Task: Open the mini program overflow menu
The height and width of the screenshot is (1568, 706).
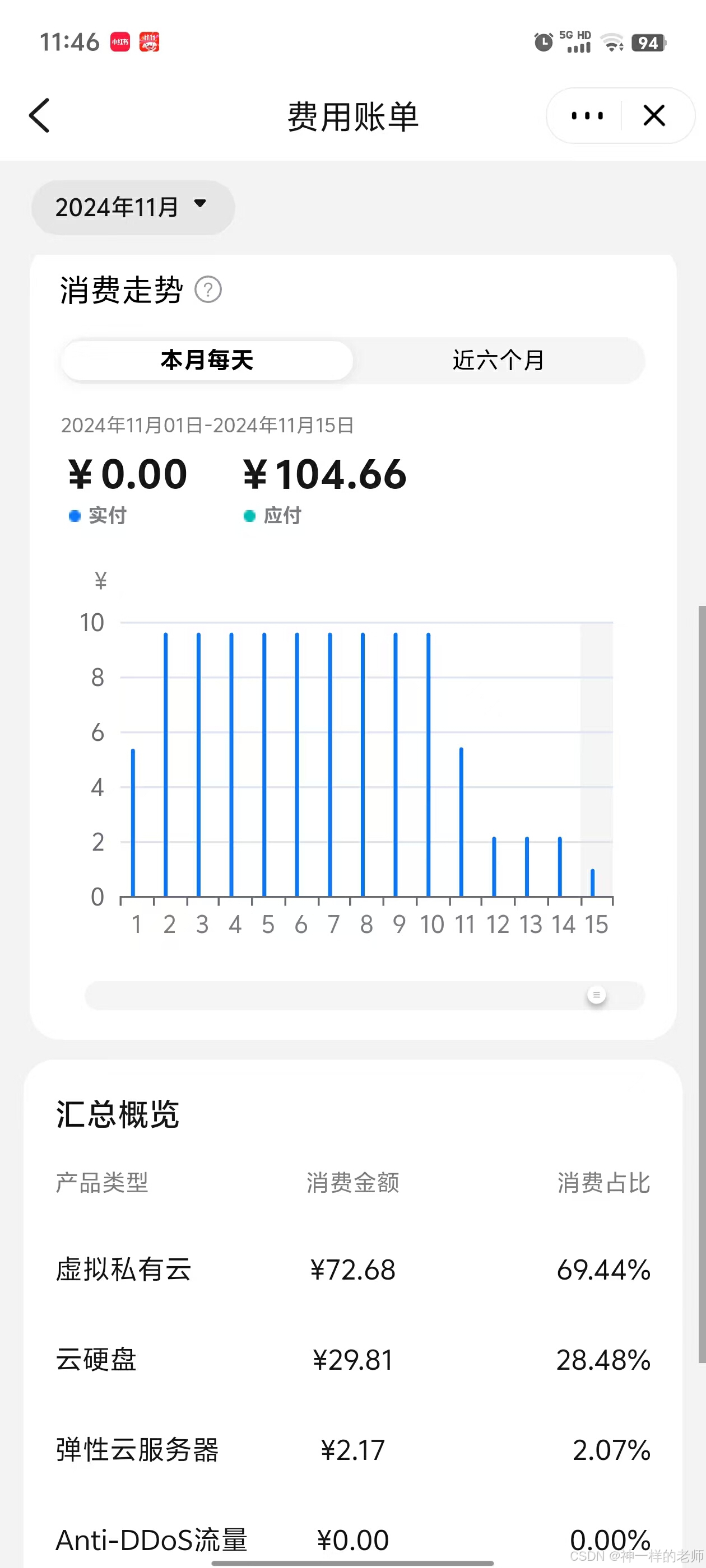Action: coord(587,116)
